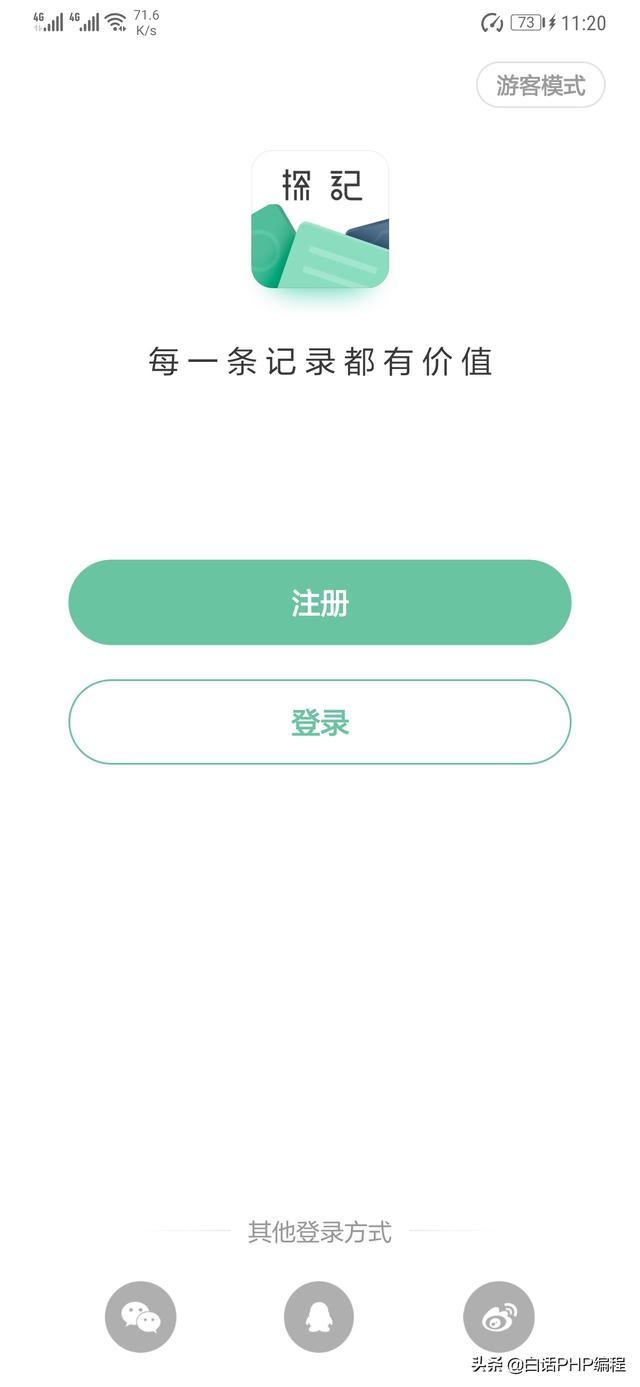Open the 登录 login button
640x1387 pixels.
point(320,722)
